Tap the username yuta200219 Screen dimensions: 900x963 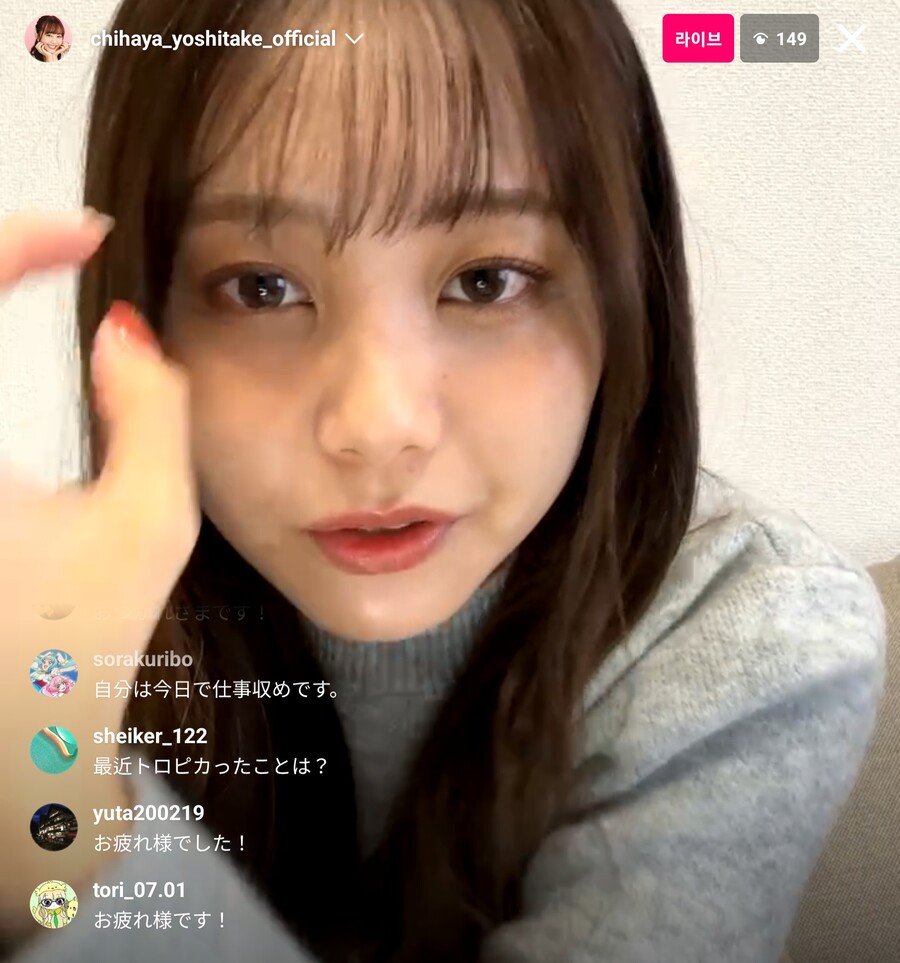click(146, 813)
